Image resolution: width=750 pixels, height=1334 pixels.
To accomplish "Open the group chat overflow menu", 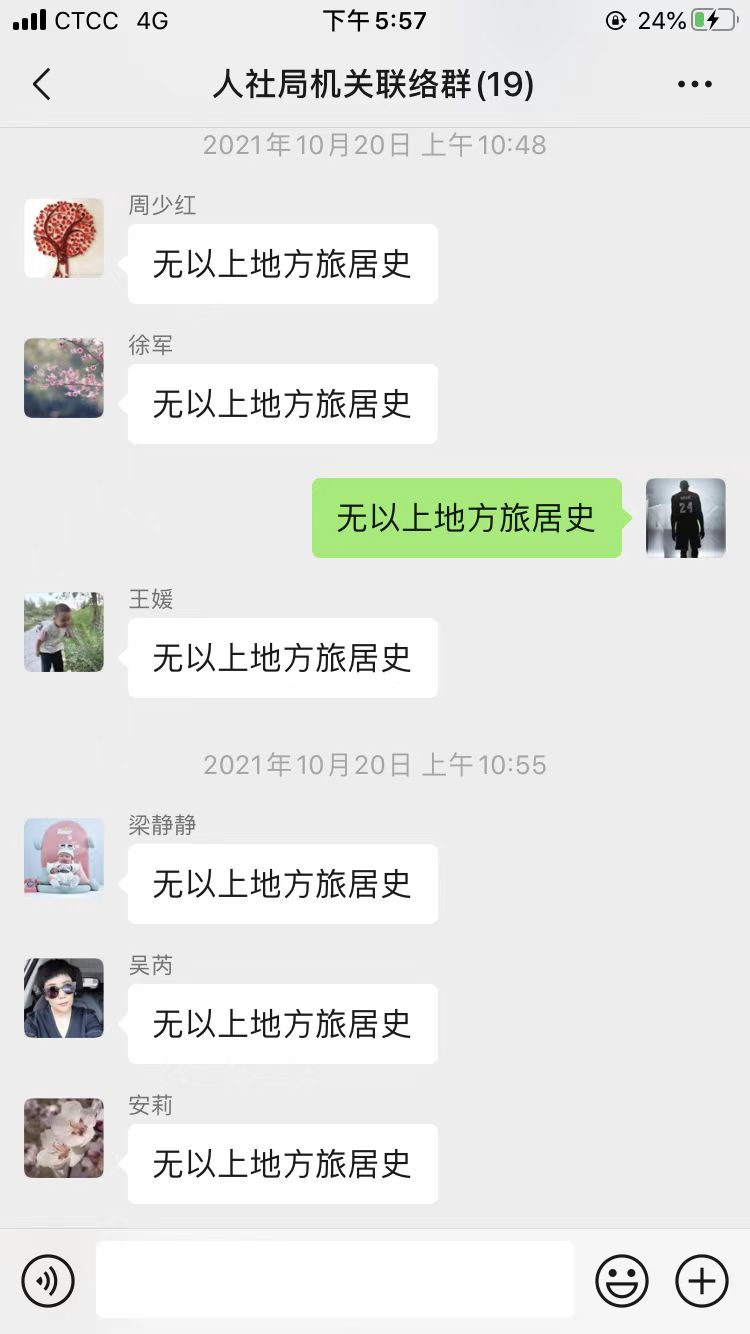I will [694, 85].
